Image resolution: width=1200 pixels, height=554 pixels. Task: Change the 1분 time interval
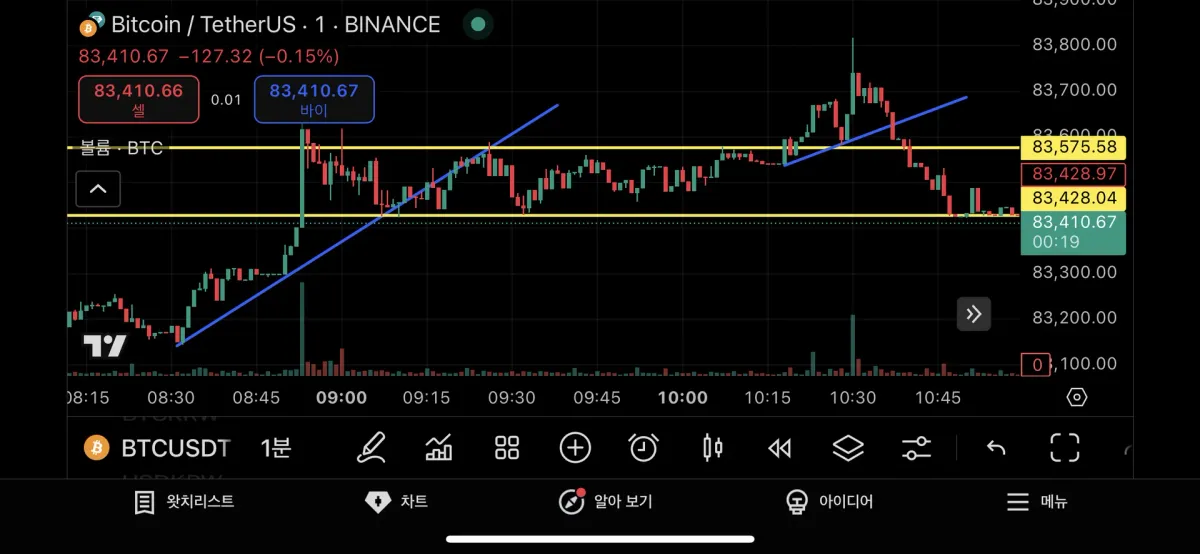(x=276, y=448)
